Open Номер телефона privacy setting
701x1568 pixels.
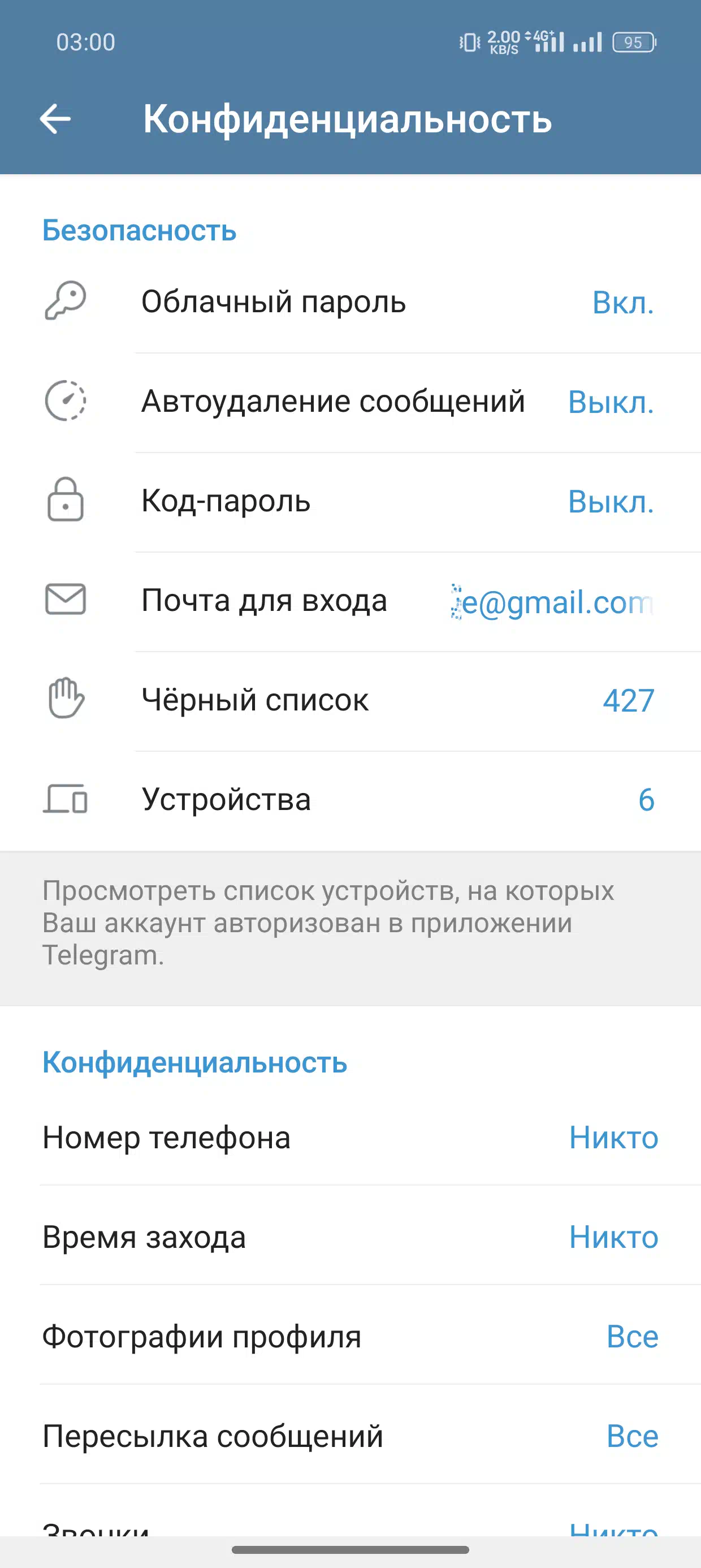click(x=350, y=1137)
